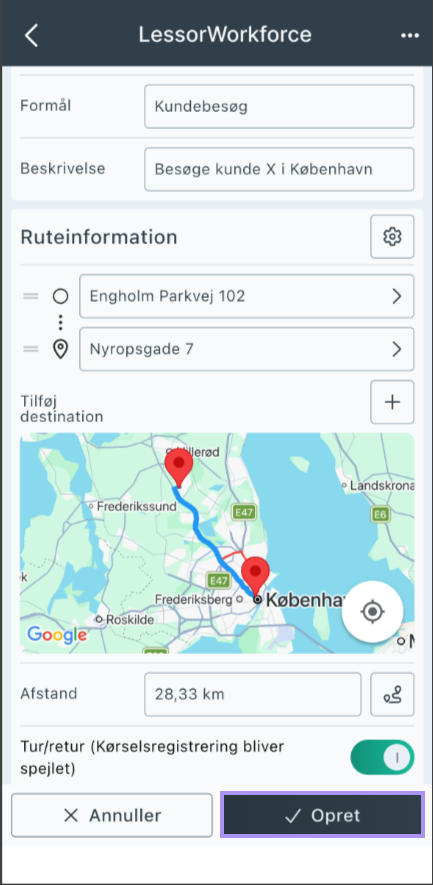Open the Nyropsgade 7 destination address
The width and height of the screenshot is (433, 885).
pyautogui.click(x=247, y=349)
